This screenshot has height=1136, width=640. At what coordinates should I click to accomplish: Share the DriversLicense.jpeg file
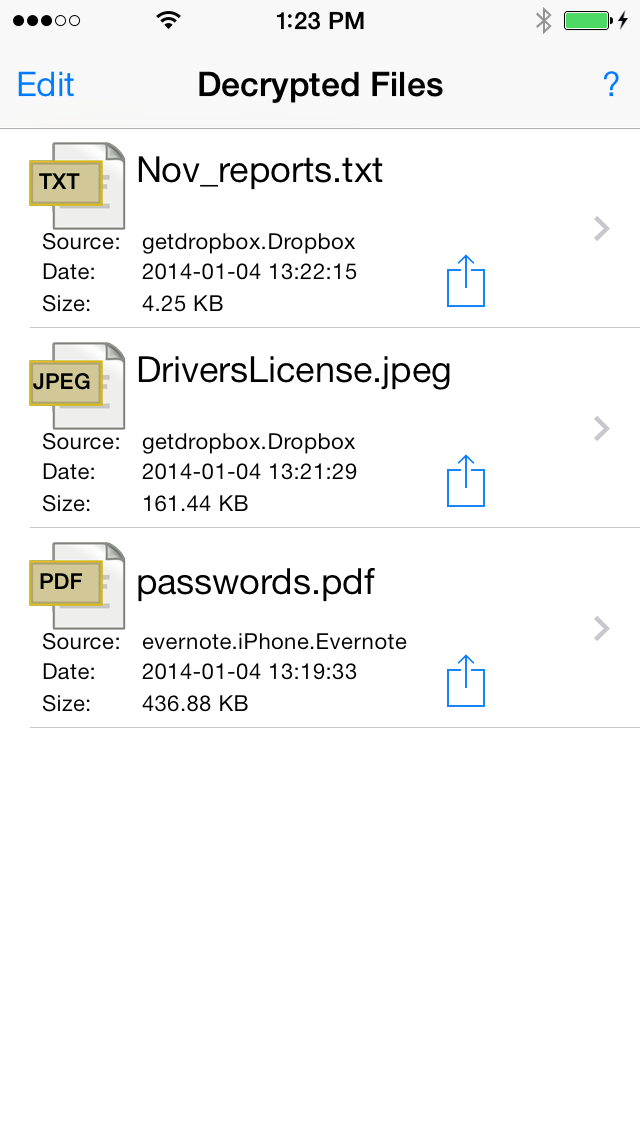click(465, 481)
